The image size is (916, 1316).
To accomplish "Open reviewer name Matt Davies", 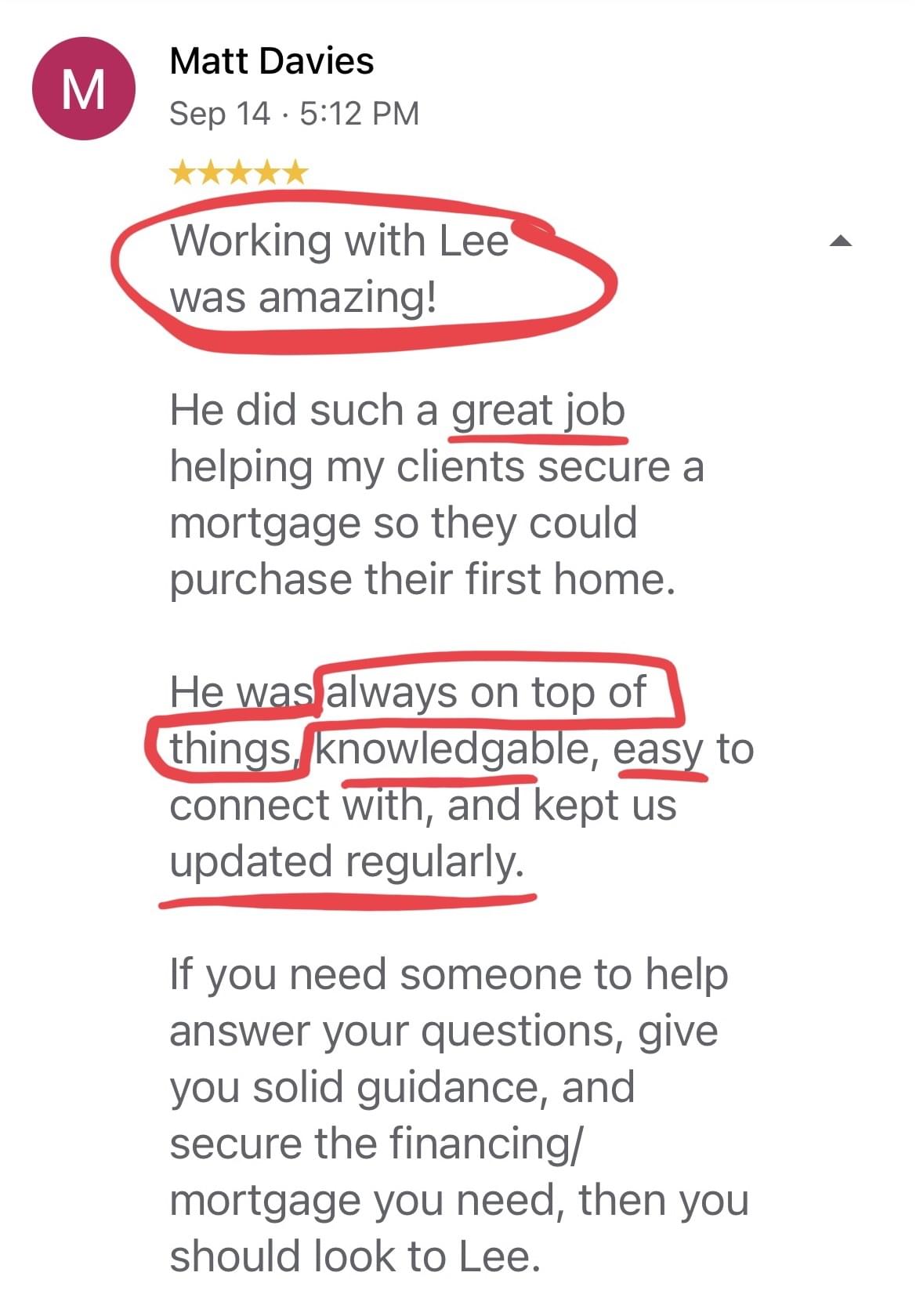I will (x=271, y=61).
